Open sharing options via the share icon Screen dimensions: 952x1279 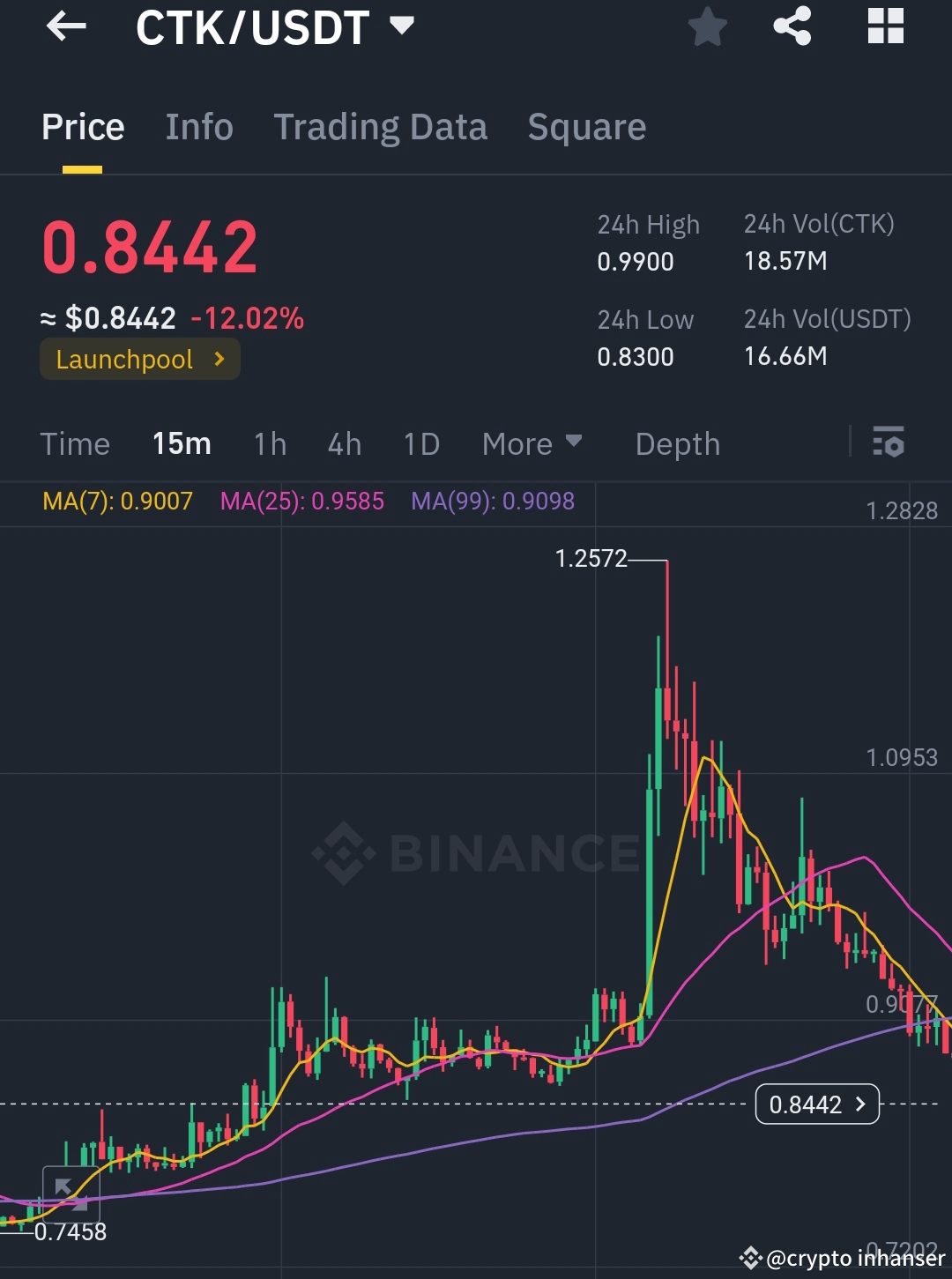792,26
